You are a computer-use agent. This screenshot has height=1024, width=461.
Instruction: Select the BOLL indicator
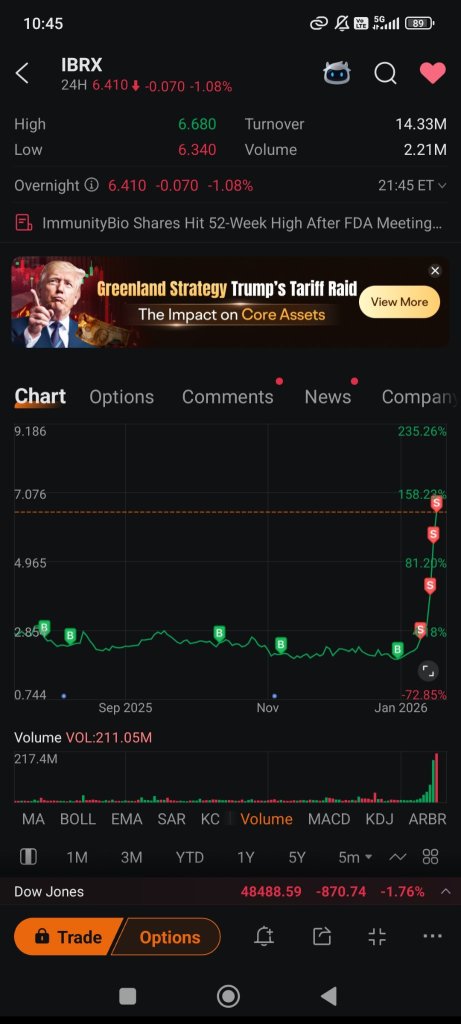point(78,819)
